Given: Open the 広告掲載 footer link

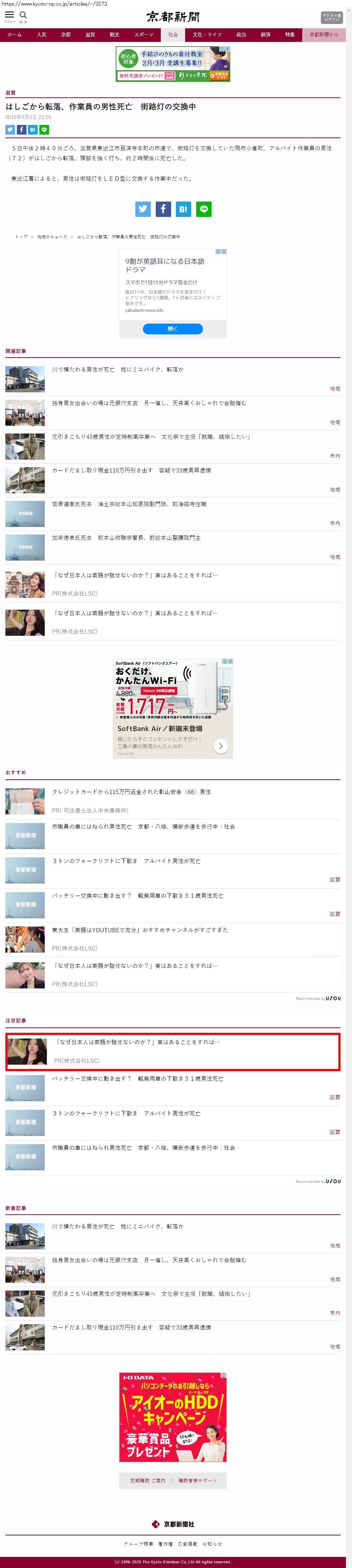Looking at the screenshot, I should coord(188,1544).
